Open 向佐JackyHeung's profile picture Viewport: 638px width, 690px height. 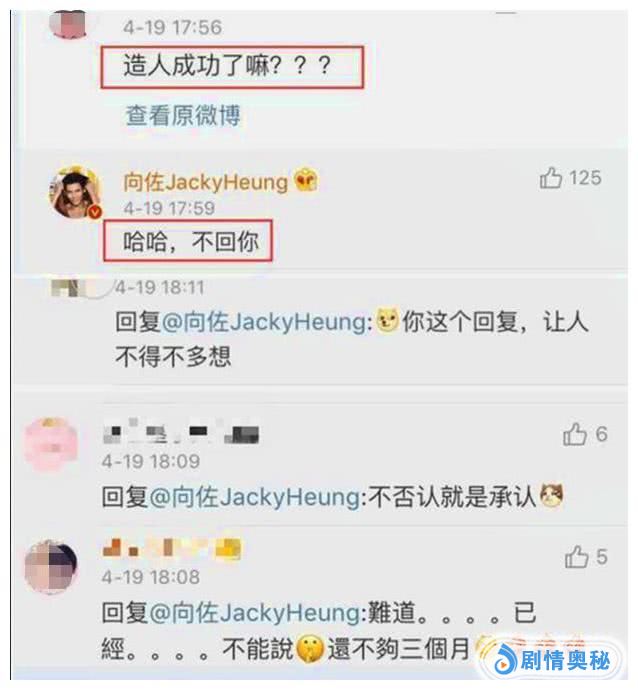[77, 191]
